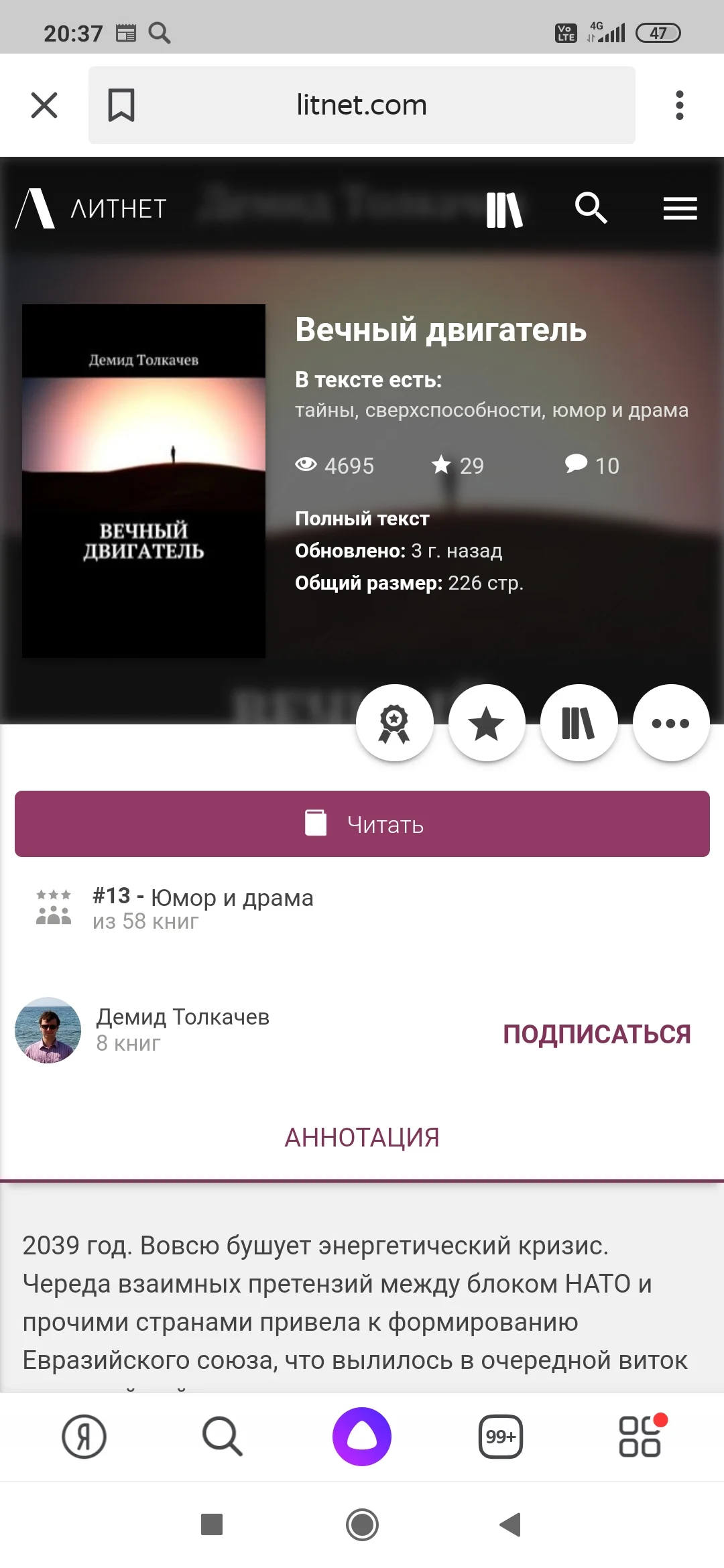Open the rating link #13 Юмор и драма
Image resolution: width=724 pixels, height=1568 pixels.
[201, 897]
